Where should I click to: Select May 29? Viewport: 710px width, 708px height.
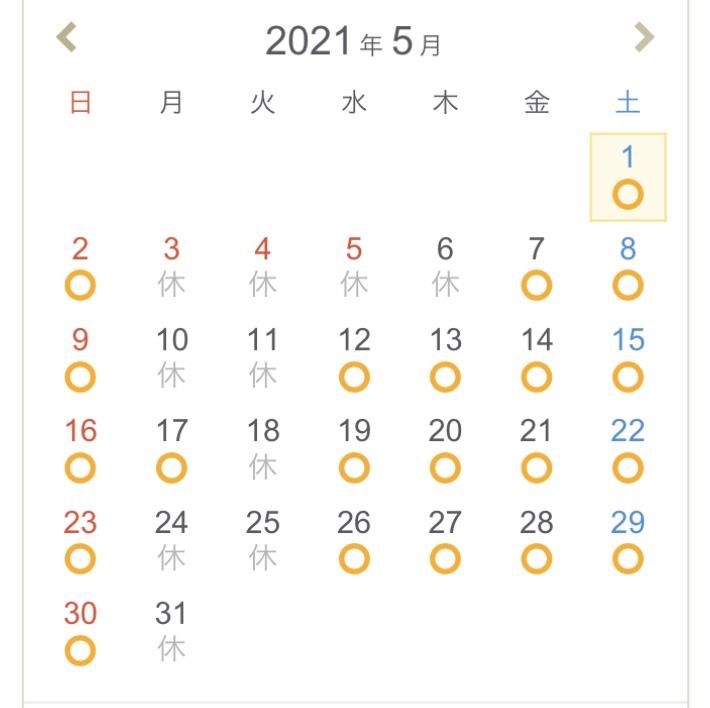[x=628, y=541]
